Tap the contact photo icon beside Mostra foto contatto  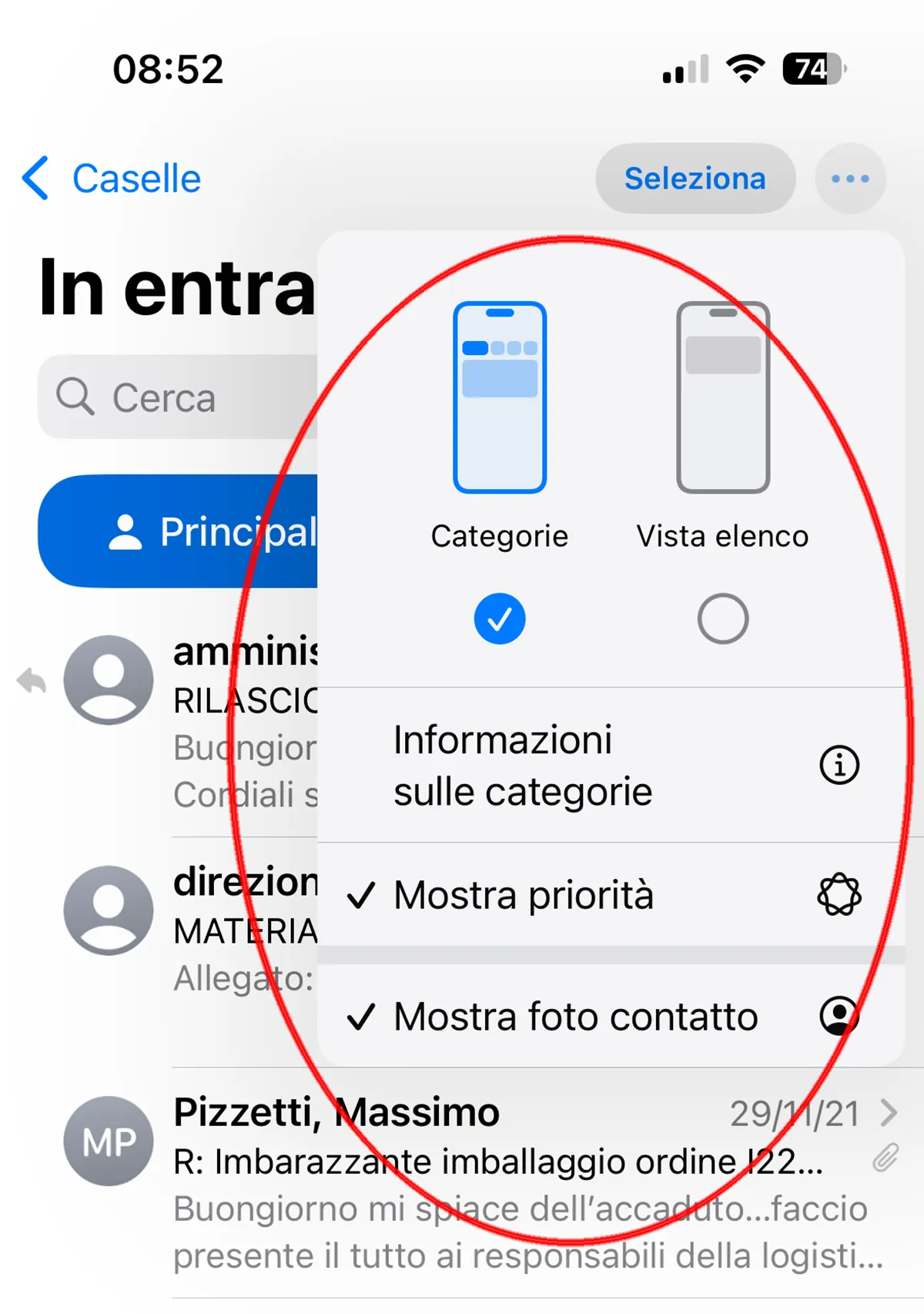click(x=839, y=1017)
